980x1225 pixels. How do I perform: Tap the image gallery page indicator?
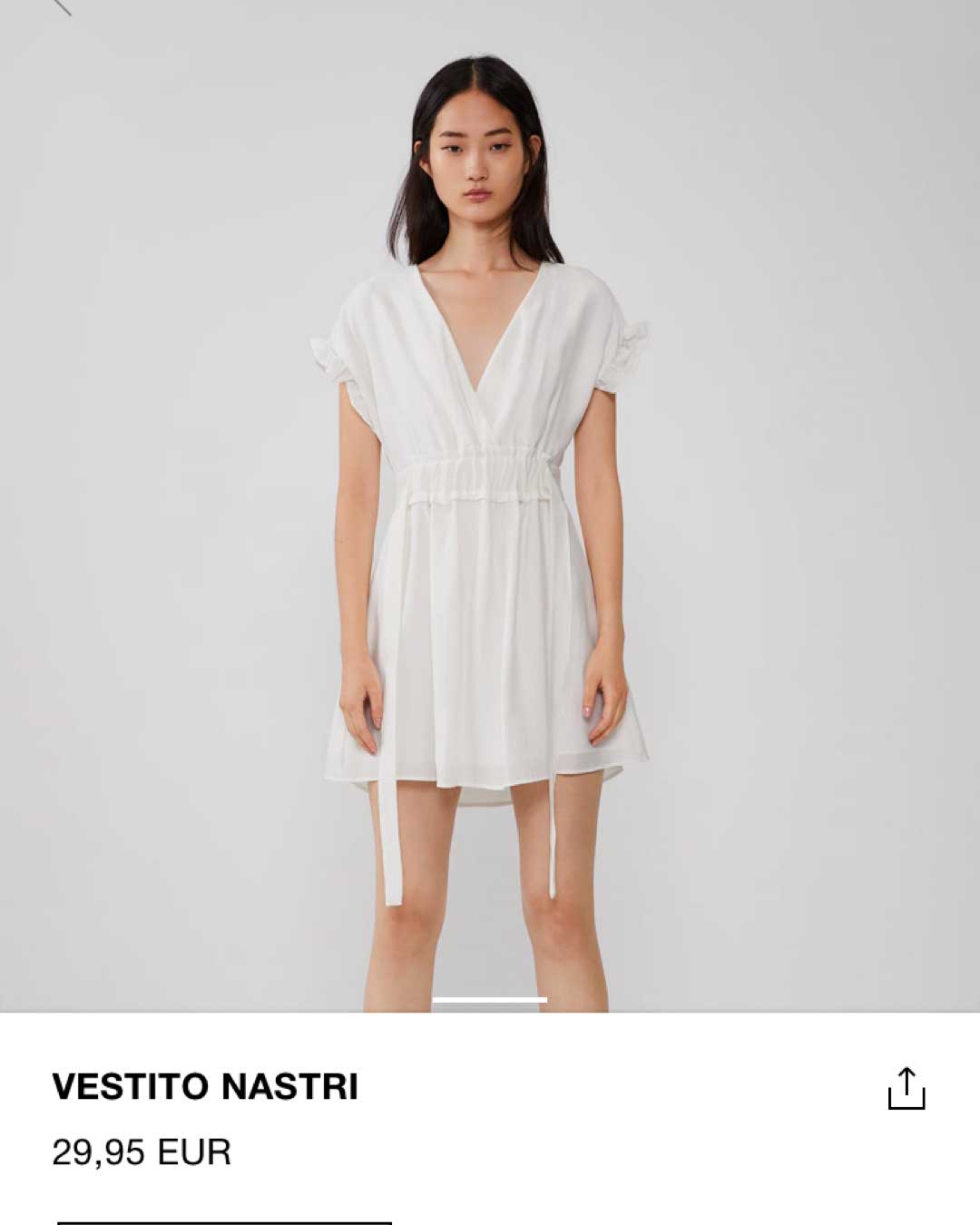click(490, 1000)
